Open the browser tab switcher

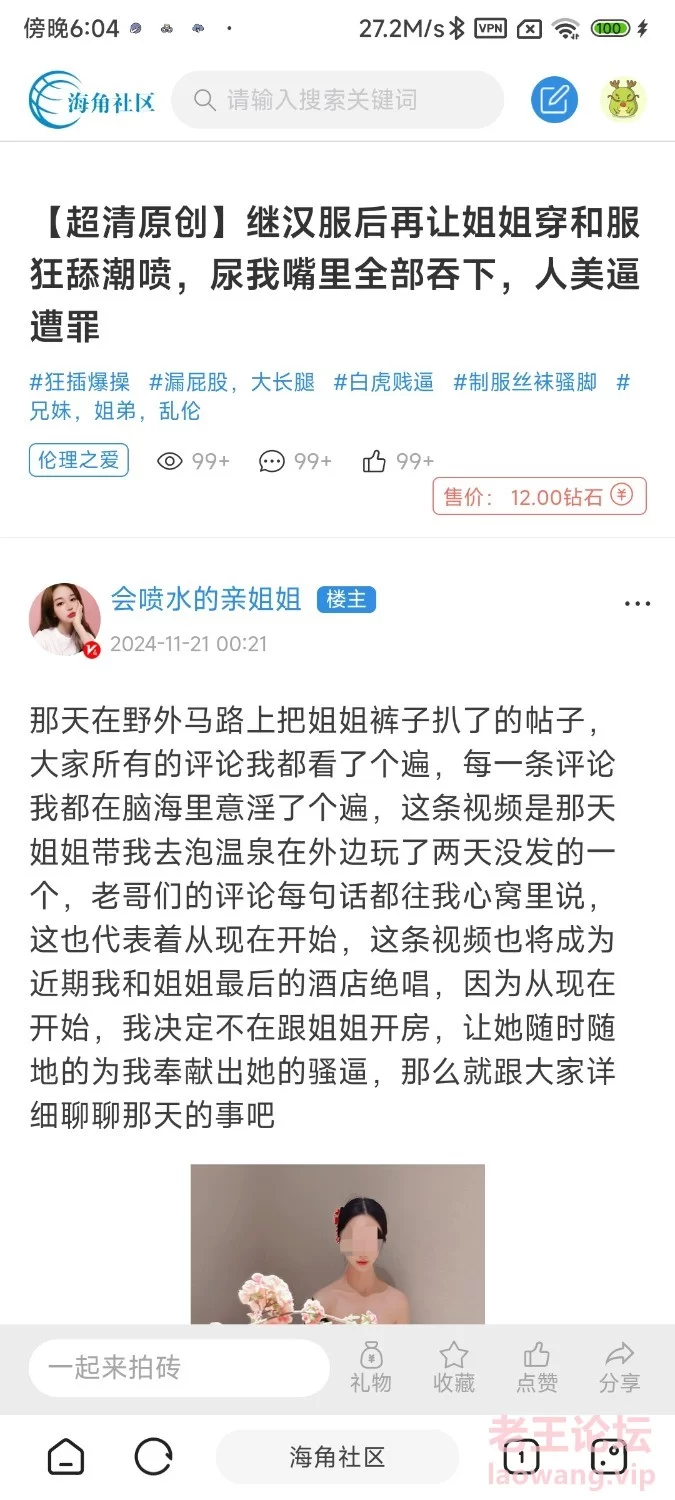point(521,1457)
